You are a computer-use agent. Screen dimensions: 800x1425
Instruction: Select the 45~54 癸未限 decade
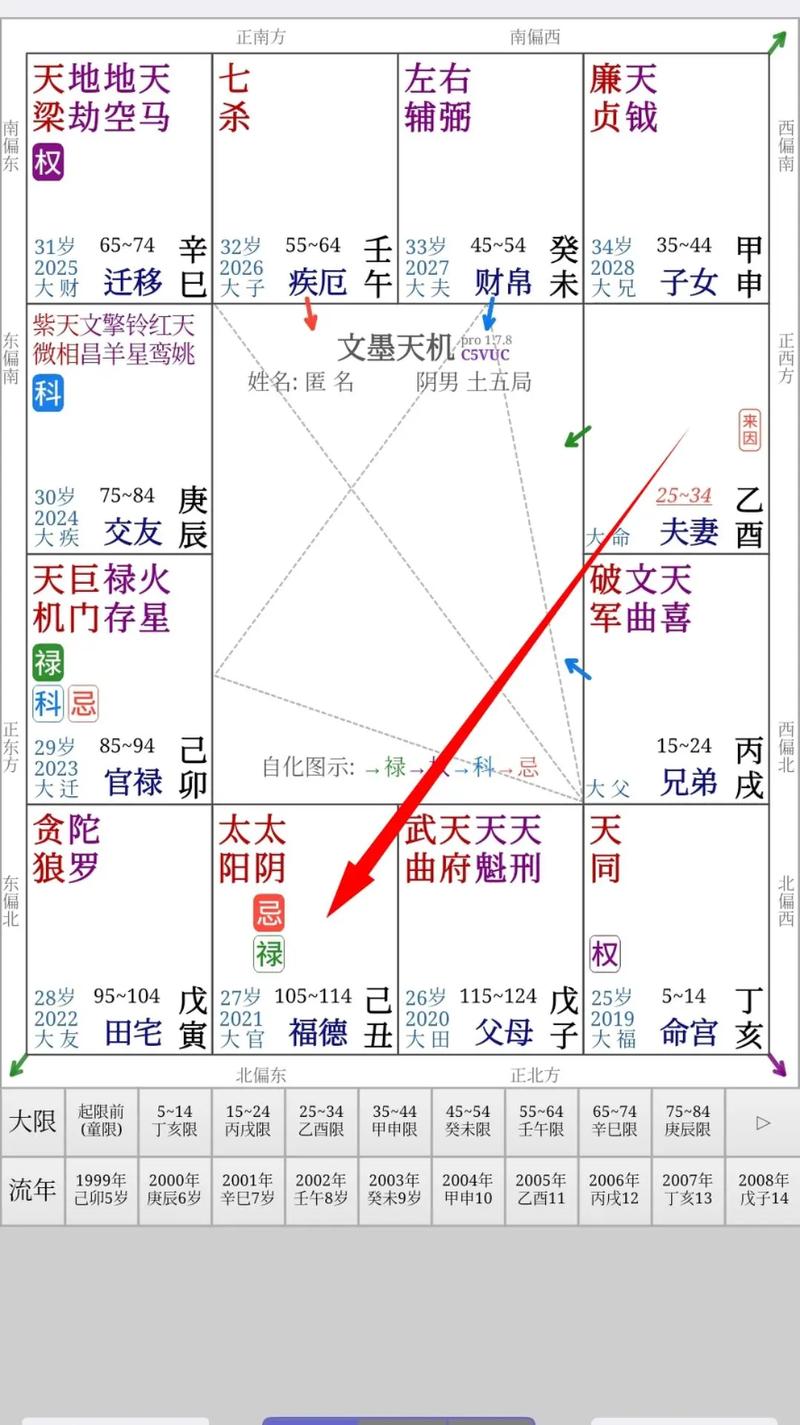coord(468,1122)
